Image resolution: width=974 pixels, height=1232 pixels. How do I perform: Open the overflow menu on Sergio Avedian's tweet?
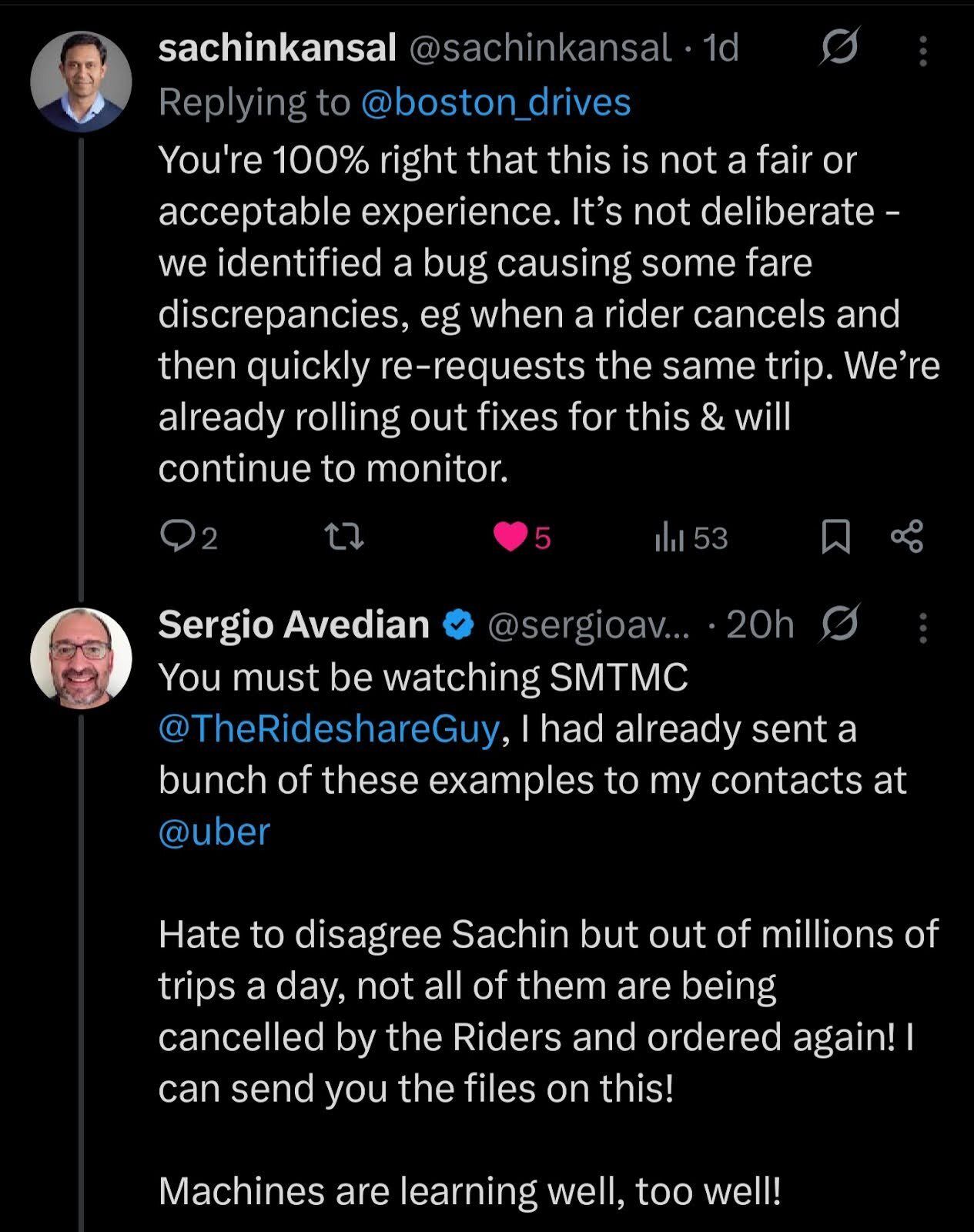[x=922, y=628]
